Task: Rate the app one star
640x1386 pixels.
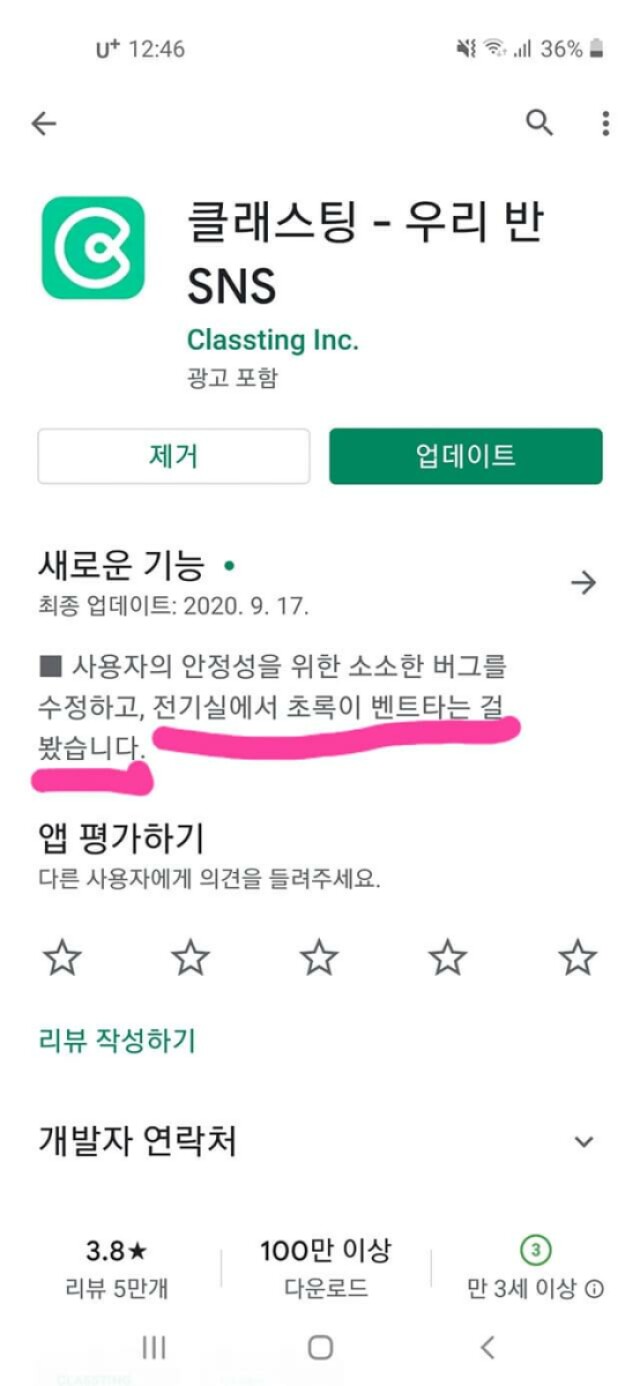Action: pyautogui.click(x=63, y=958)
